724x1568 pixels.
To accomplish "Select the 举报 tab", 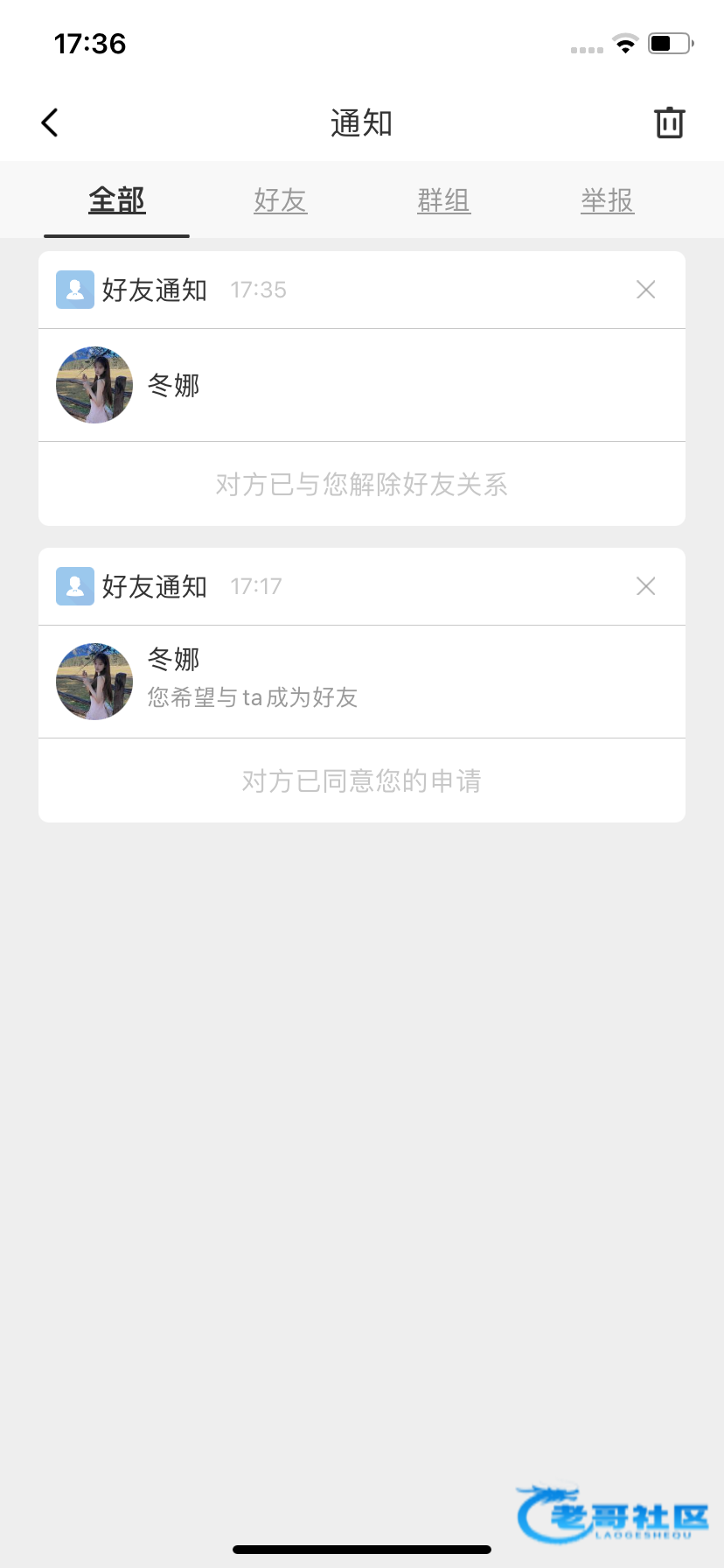I will click(x=608, y=200).
